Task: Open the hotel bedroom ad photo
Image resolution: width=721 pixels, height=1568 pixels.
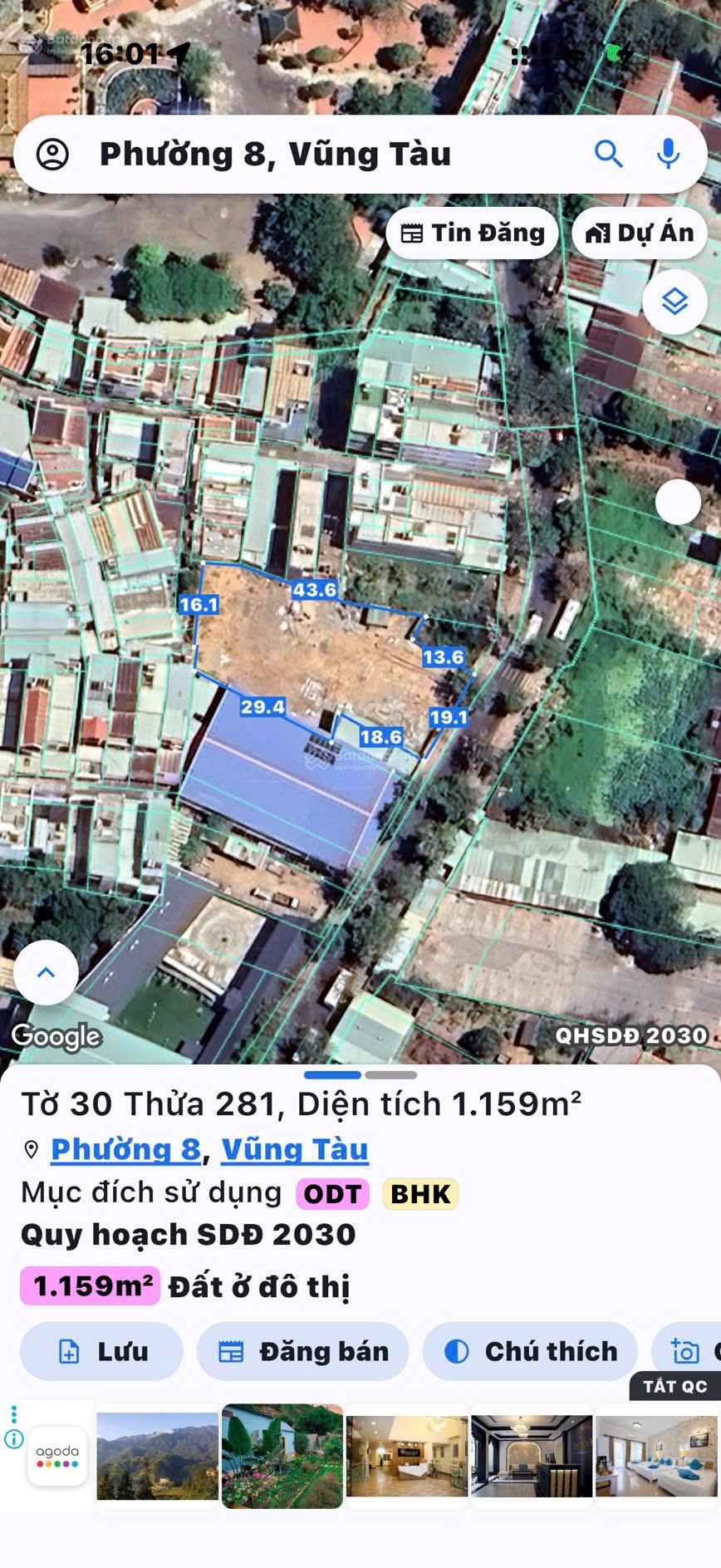Action: click(x=656, y=1456)
